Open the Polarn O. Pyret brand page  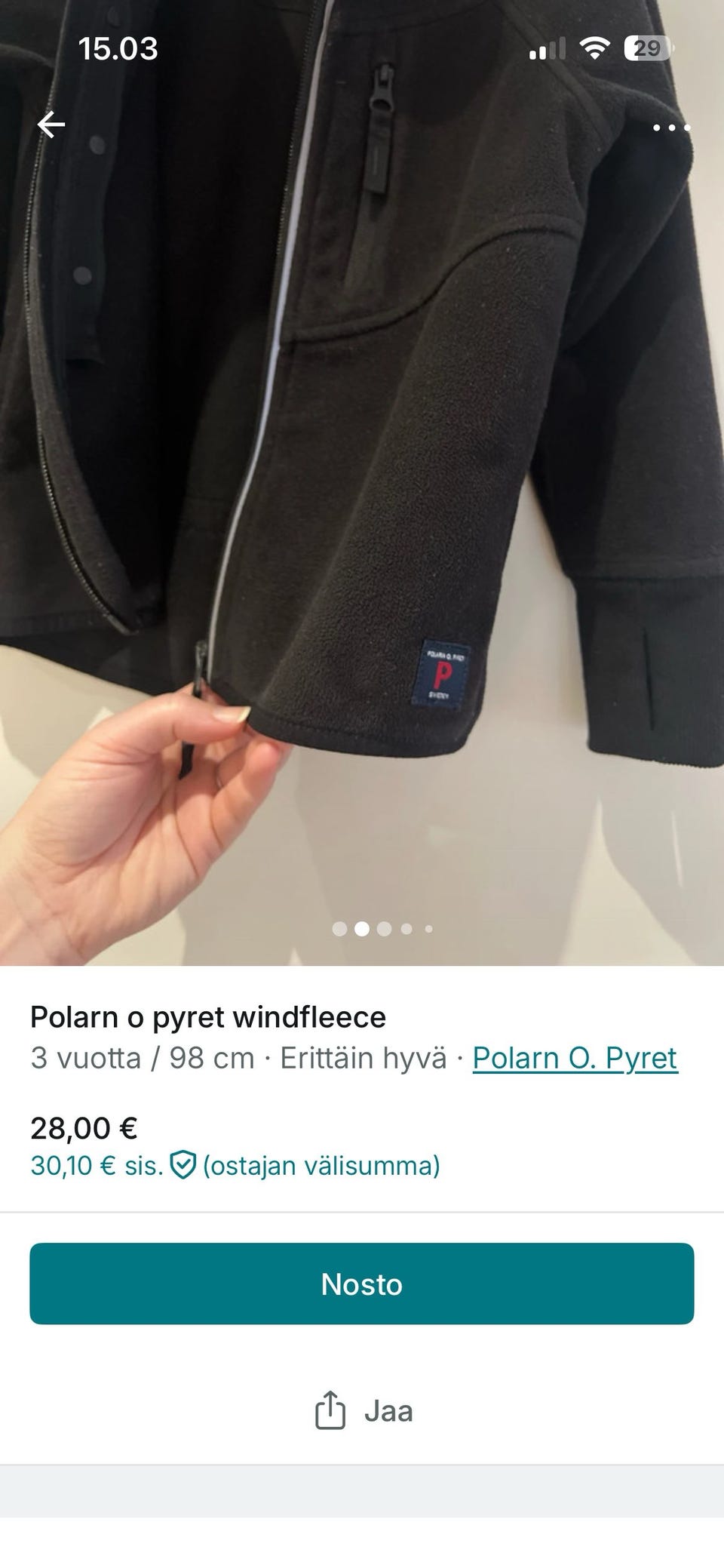575,1058
